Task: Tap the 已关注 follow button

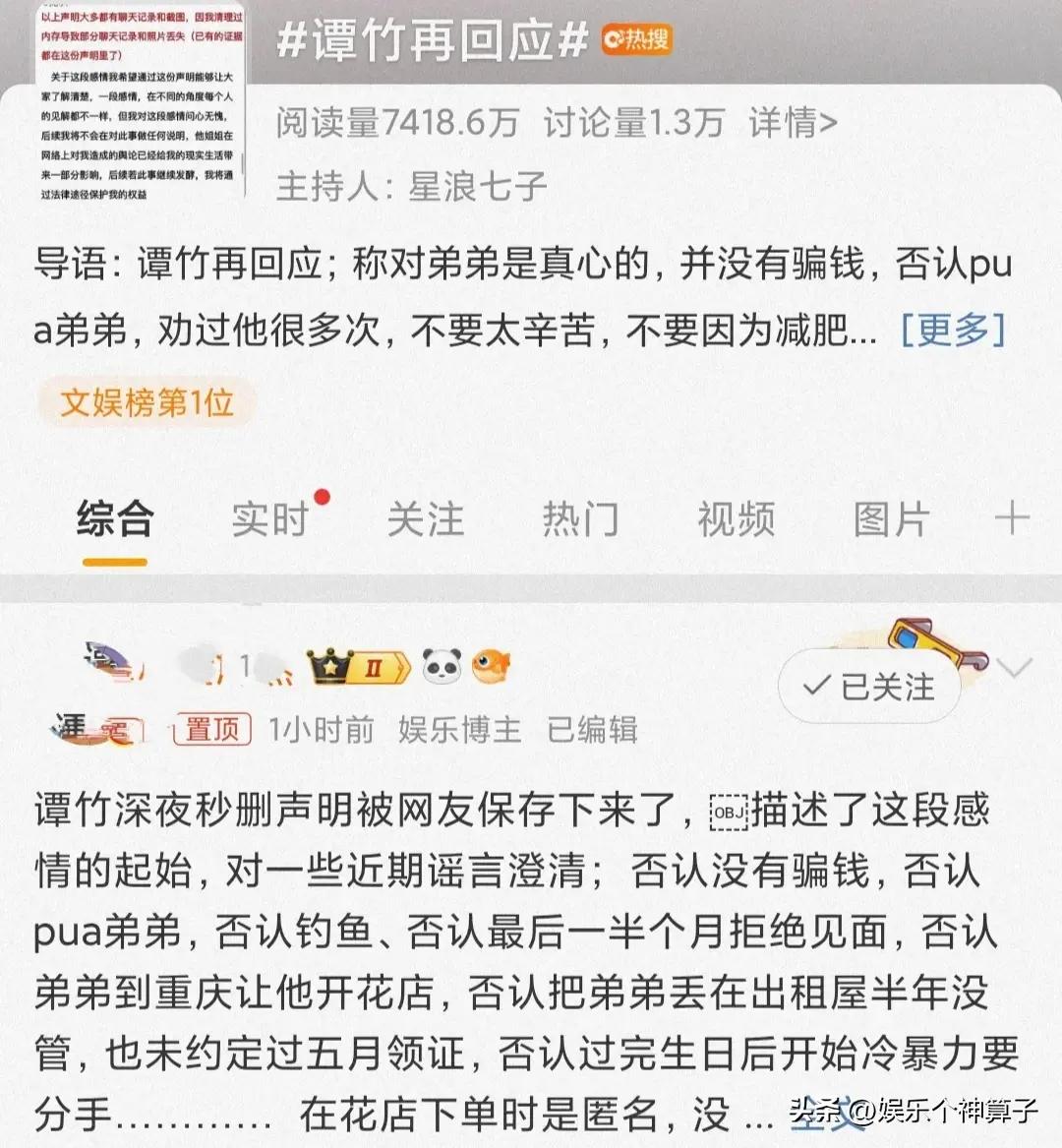Action: point(869,687)
